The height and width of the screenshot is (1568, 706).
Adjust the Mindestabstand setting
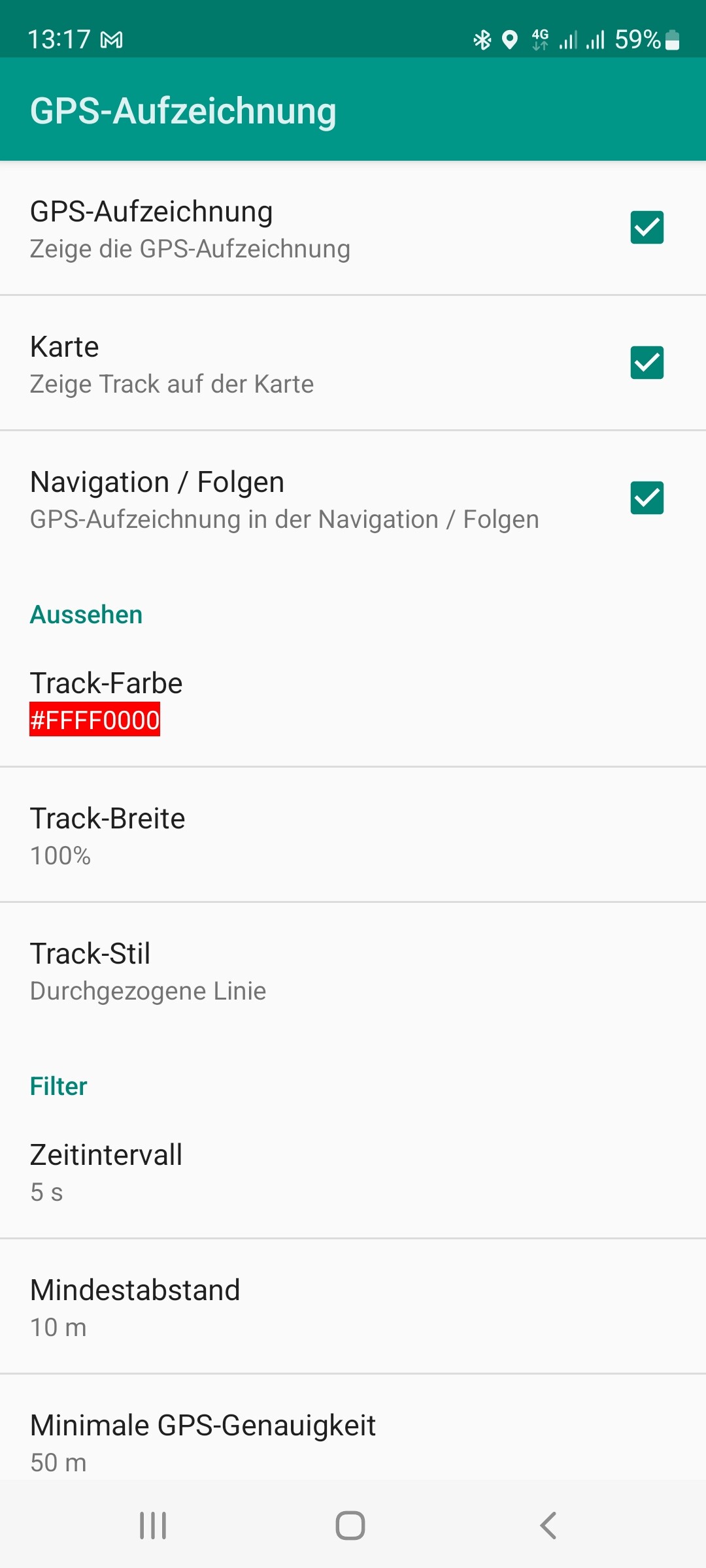(x=353, y=1307)
